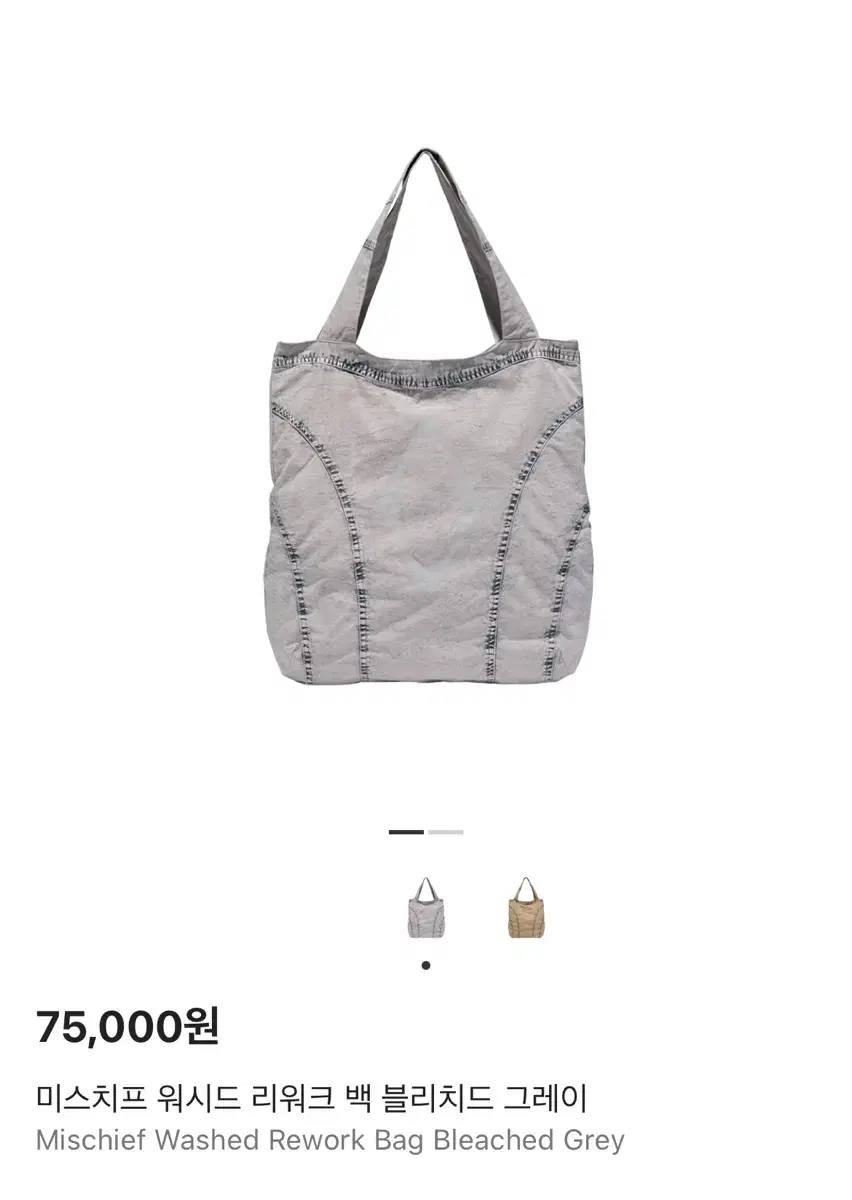Image resolution: width=852 pixels, height=1200 pixels.
Task: Zoom the product image by clicking it
Action: (x=426, y=430)
